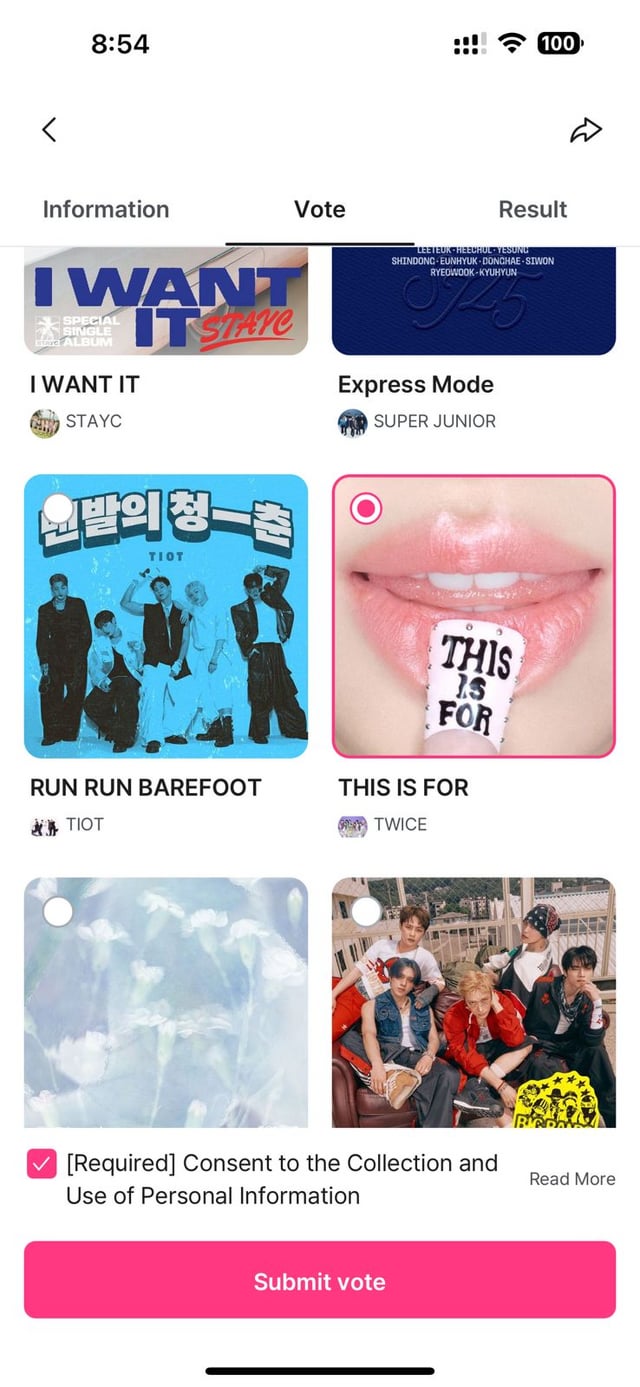Choose I WANT IT by STAYC
Screen dimensions: 640x1387
pos(166,305)
